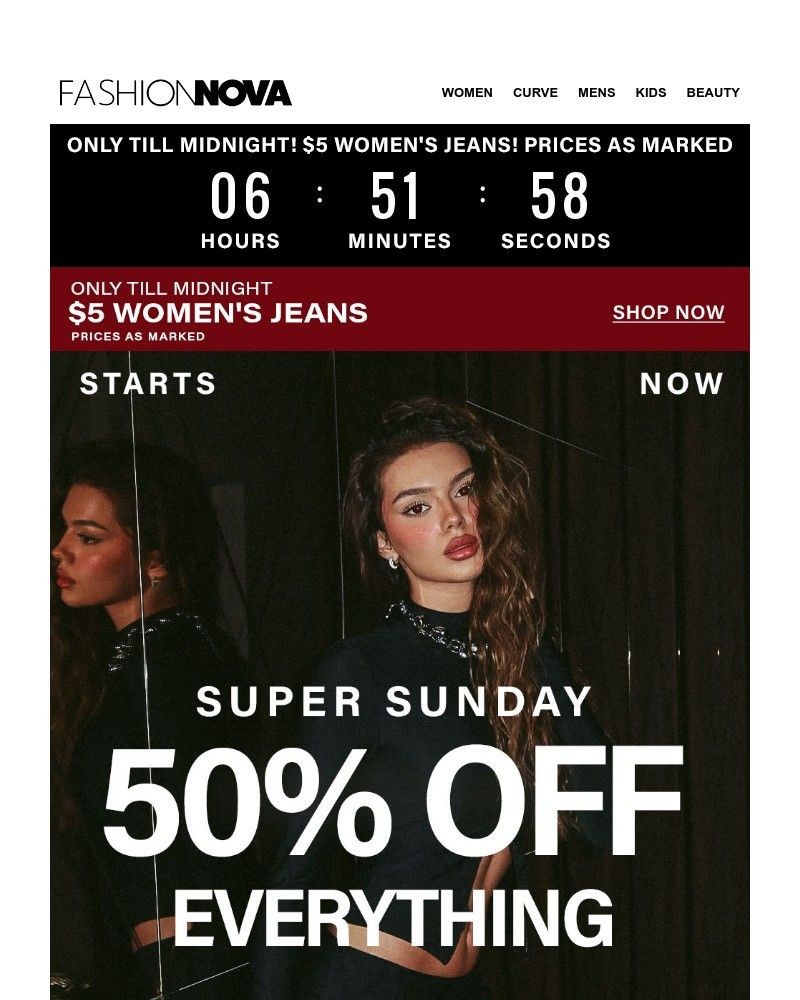800x1000 pixels.
Task: Click the STARTS text on the banner
Action: tap(147, 383)
